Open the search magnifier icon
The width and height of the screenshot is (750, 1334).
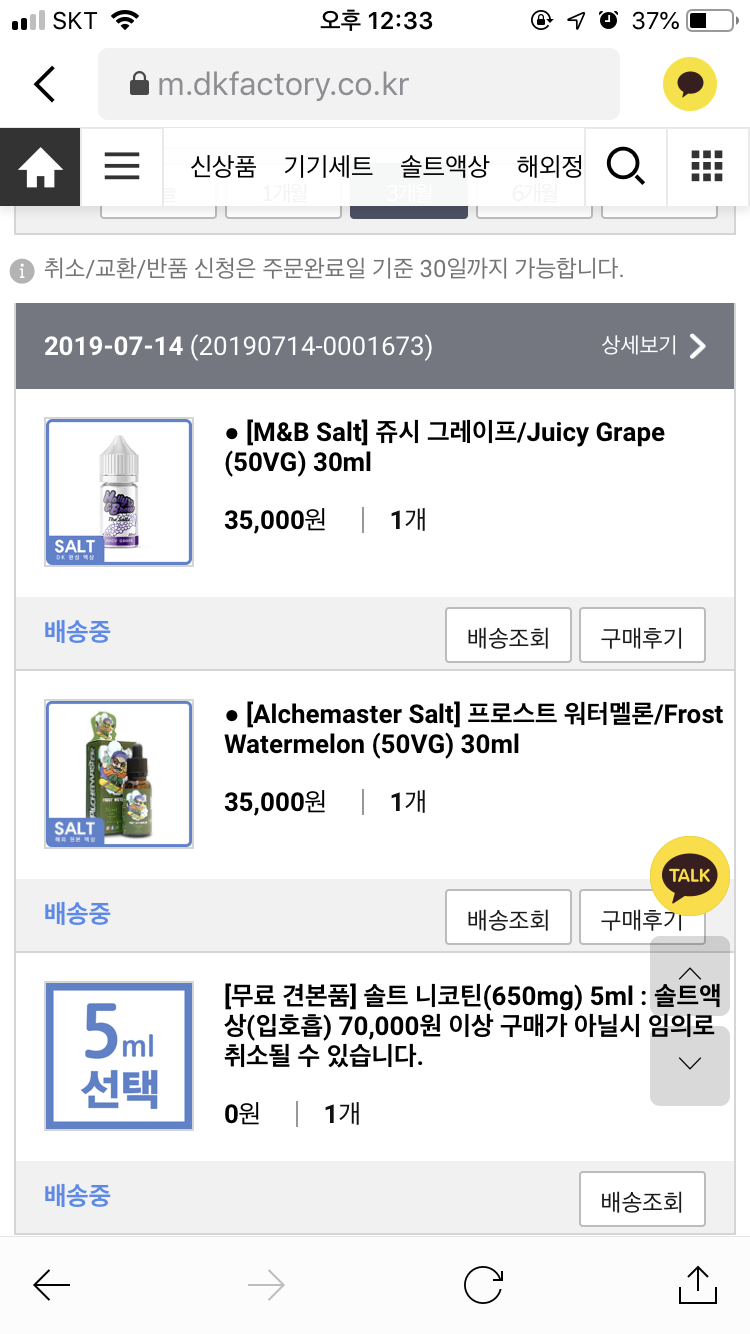pos(626,167)
